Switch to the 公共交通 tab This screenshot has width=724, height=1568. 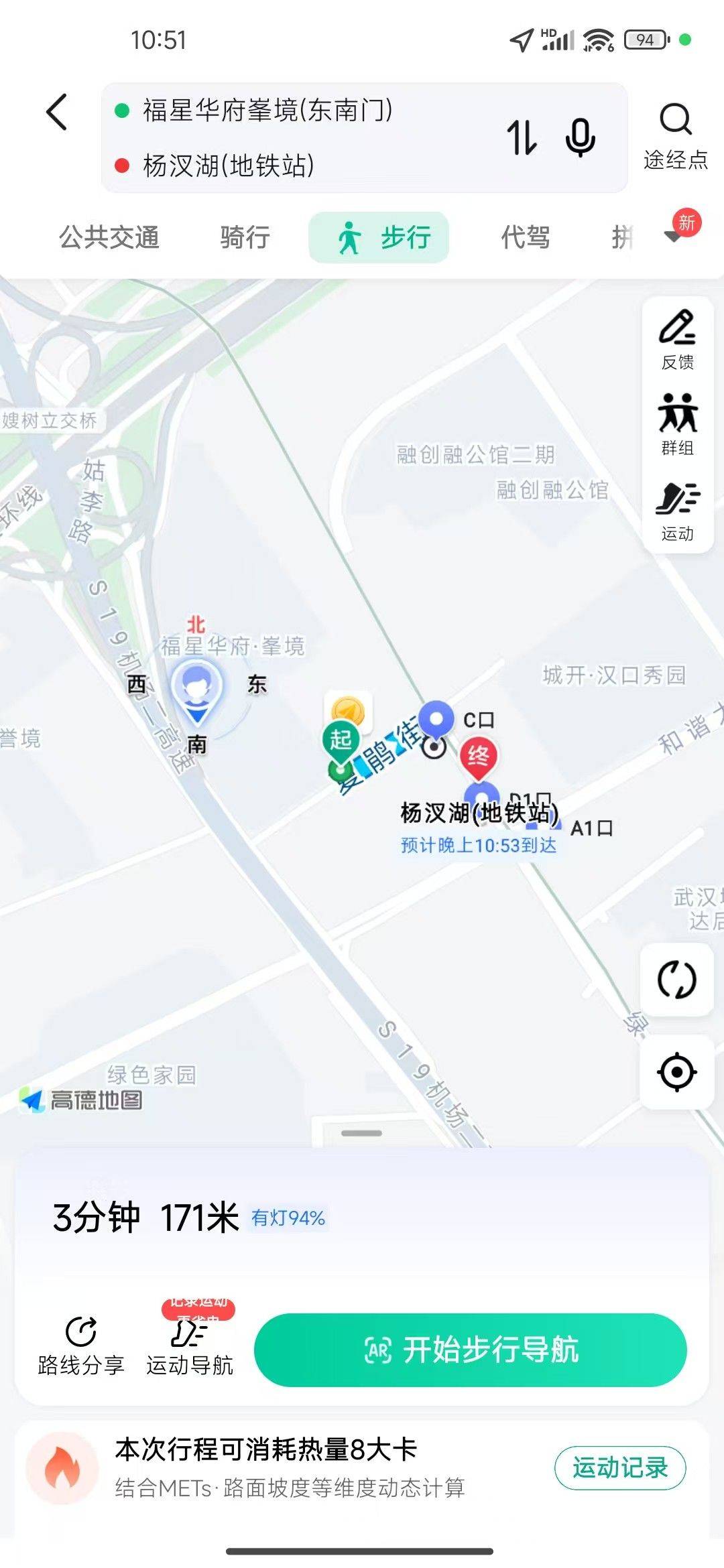[x=109, y=237]
